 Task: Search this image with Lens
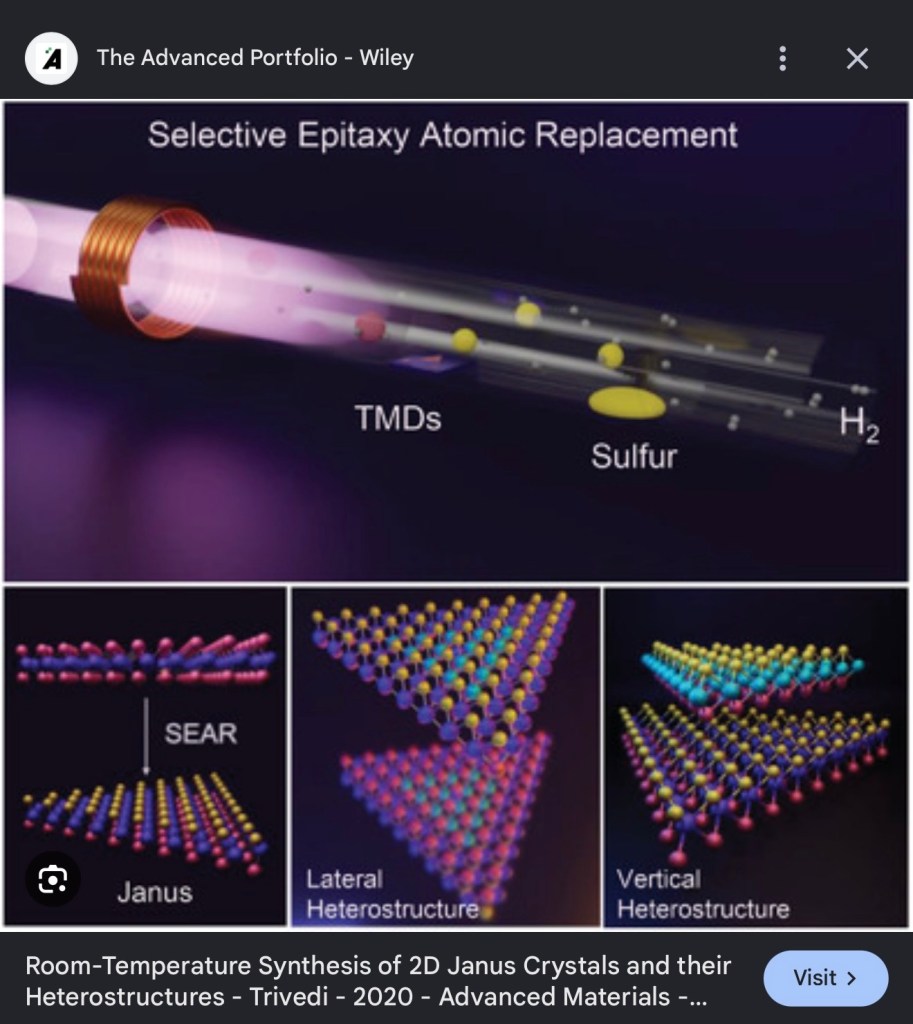click(53, 879)
